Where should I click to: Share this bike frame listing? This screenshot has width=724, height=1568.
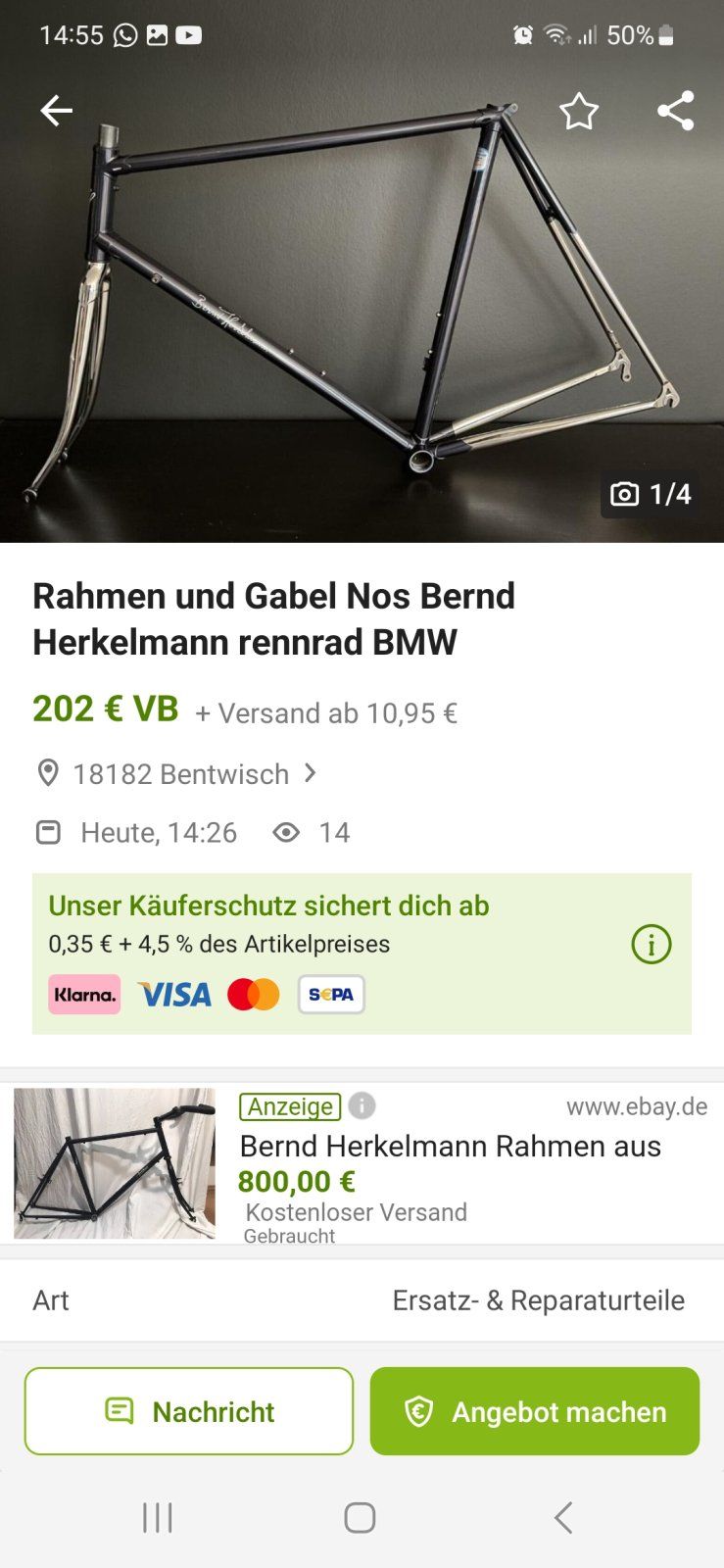(x=675, y=111)
